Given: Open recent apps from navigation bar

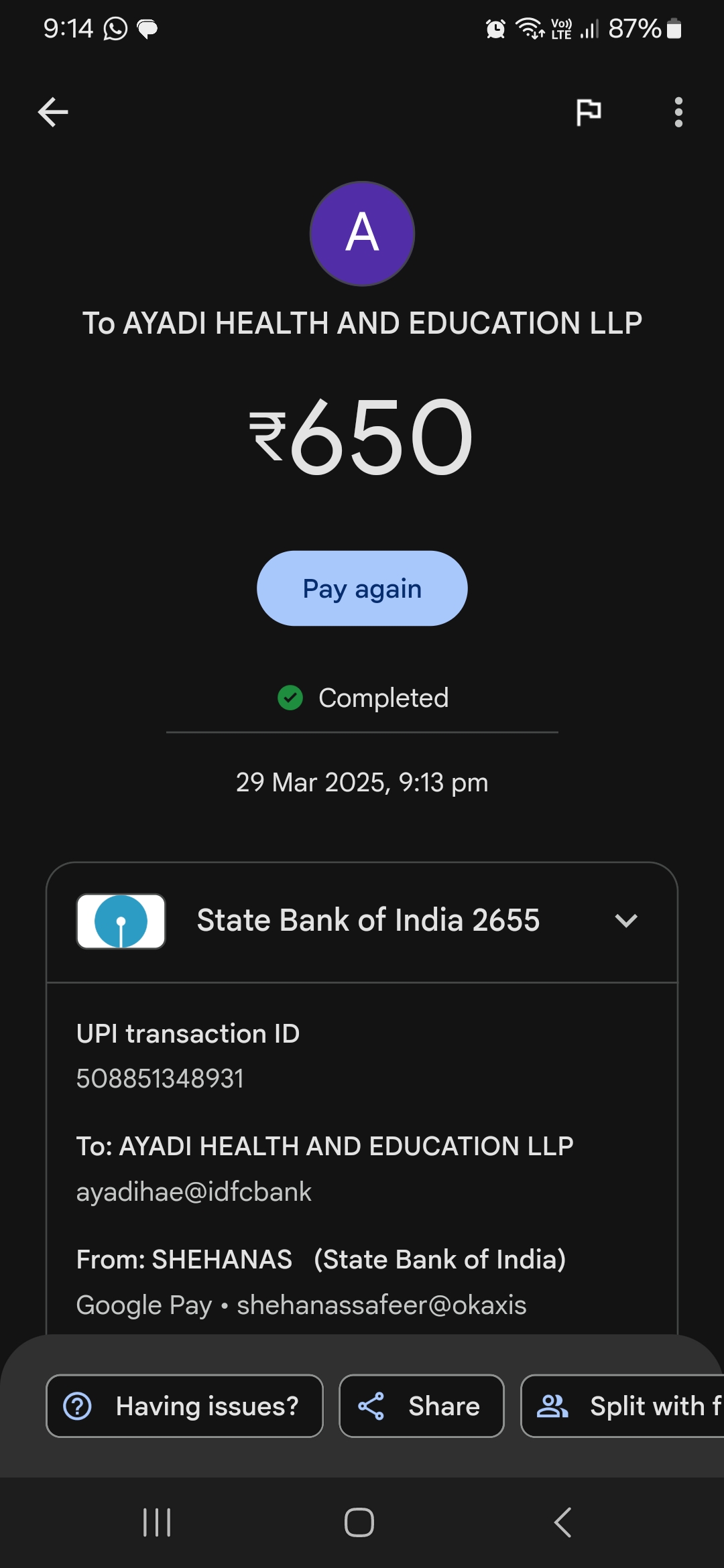Looking at the screenshot, I should (158, 1522).
